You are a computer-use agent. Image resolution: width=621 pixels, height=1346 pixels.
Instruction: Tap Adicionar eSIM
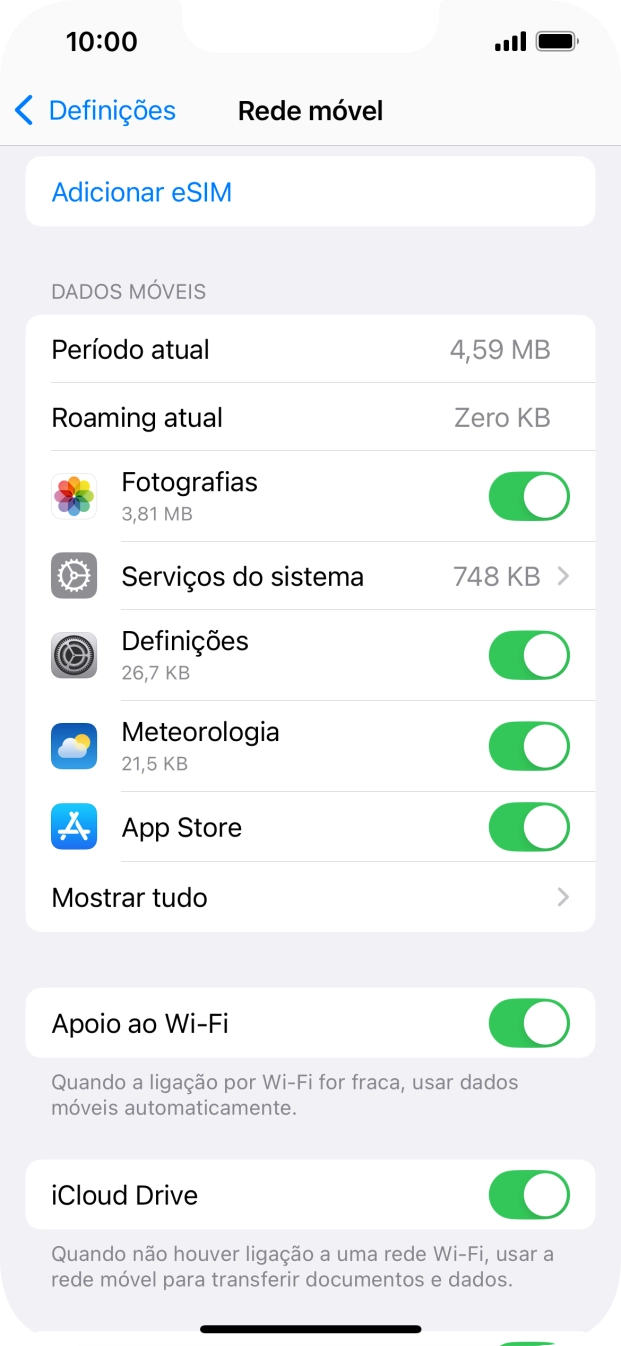click(x=142, y=192)
